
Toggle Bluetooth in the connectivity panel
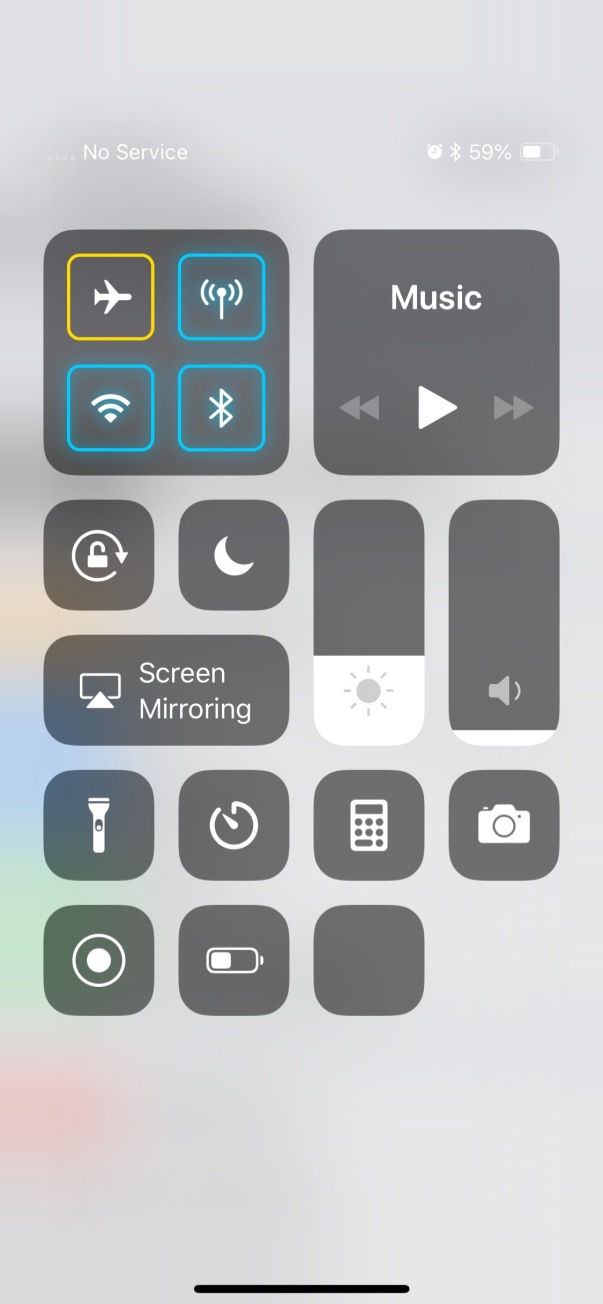[x=221, y=408]
